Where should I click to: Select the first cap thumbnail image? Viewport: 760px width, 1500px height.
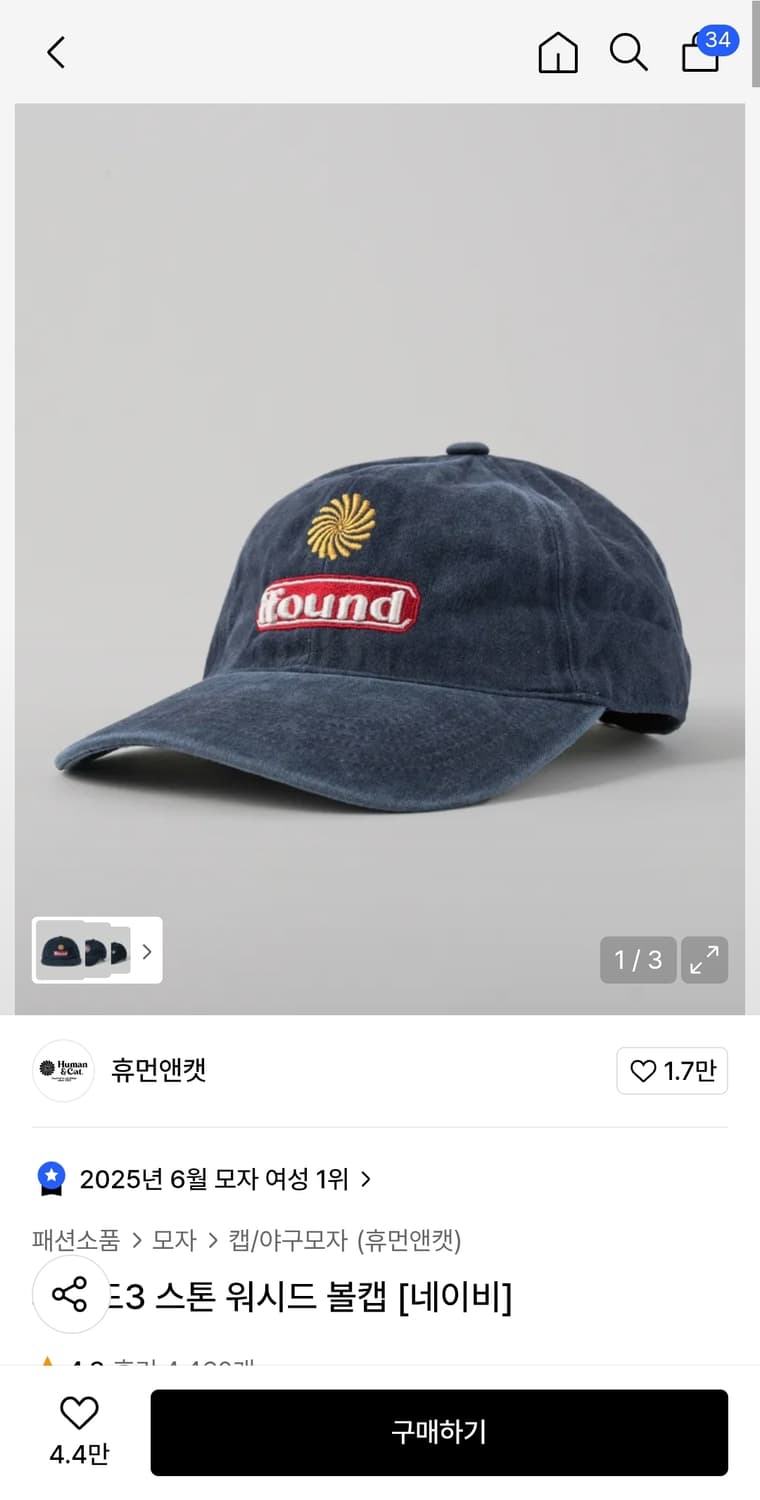click(x=60, y=951)
